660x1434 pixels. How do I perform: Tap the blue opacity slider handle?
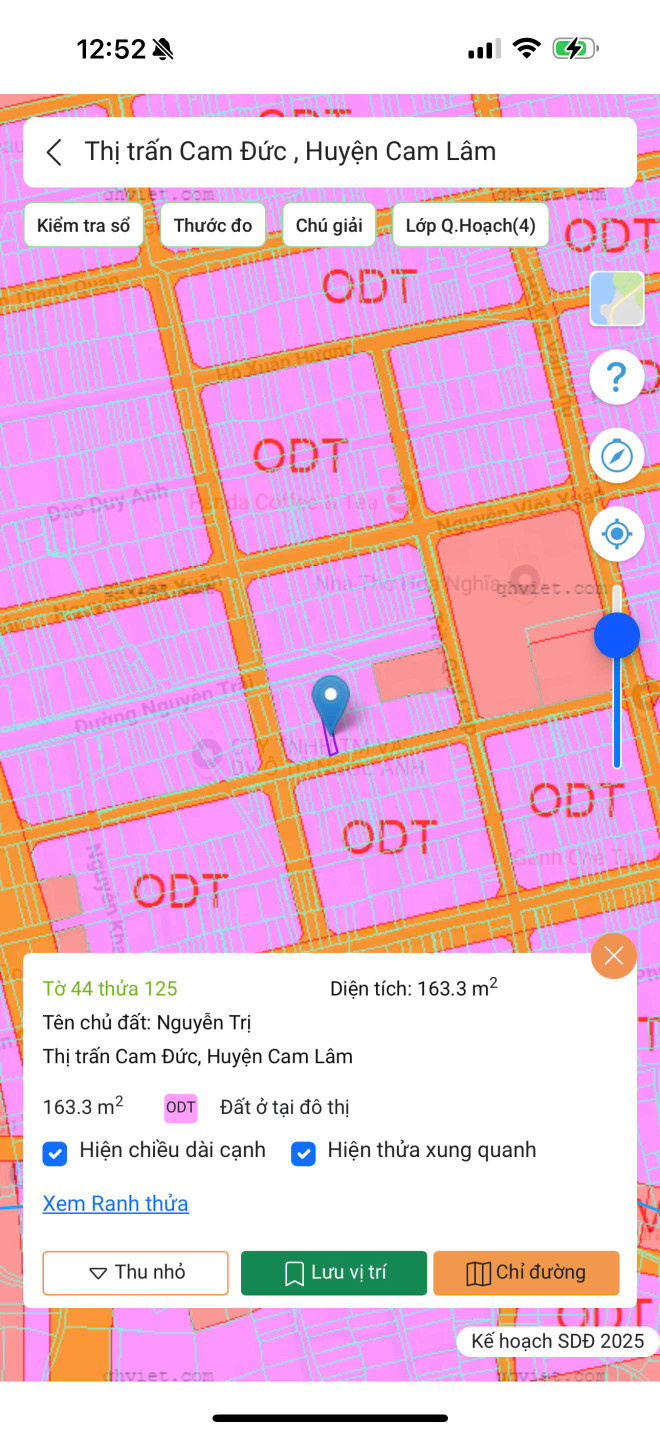coord(617,635)
